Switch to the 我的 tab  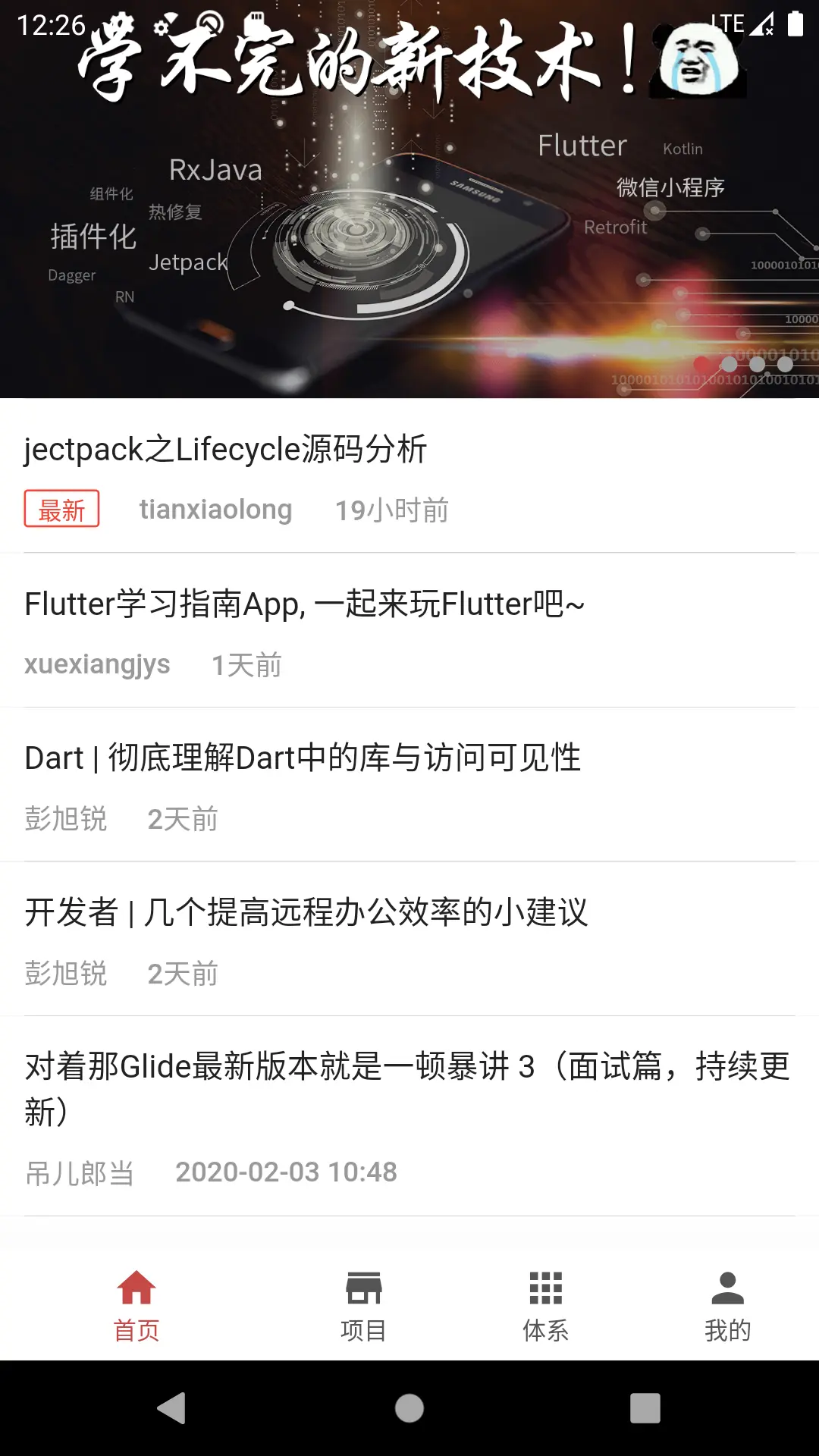pos(728,1306)
